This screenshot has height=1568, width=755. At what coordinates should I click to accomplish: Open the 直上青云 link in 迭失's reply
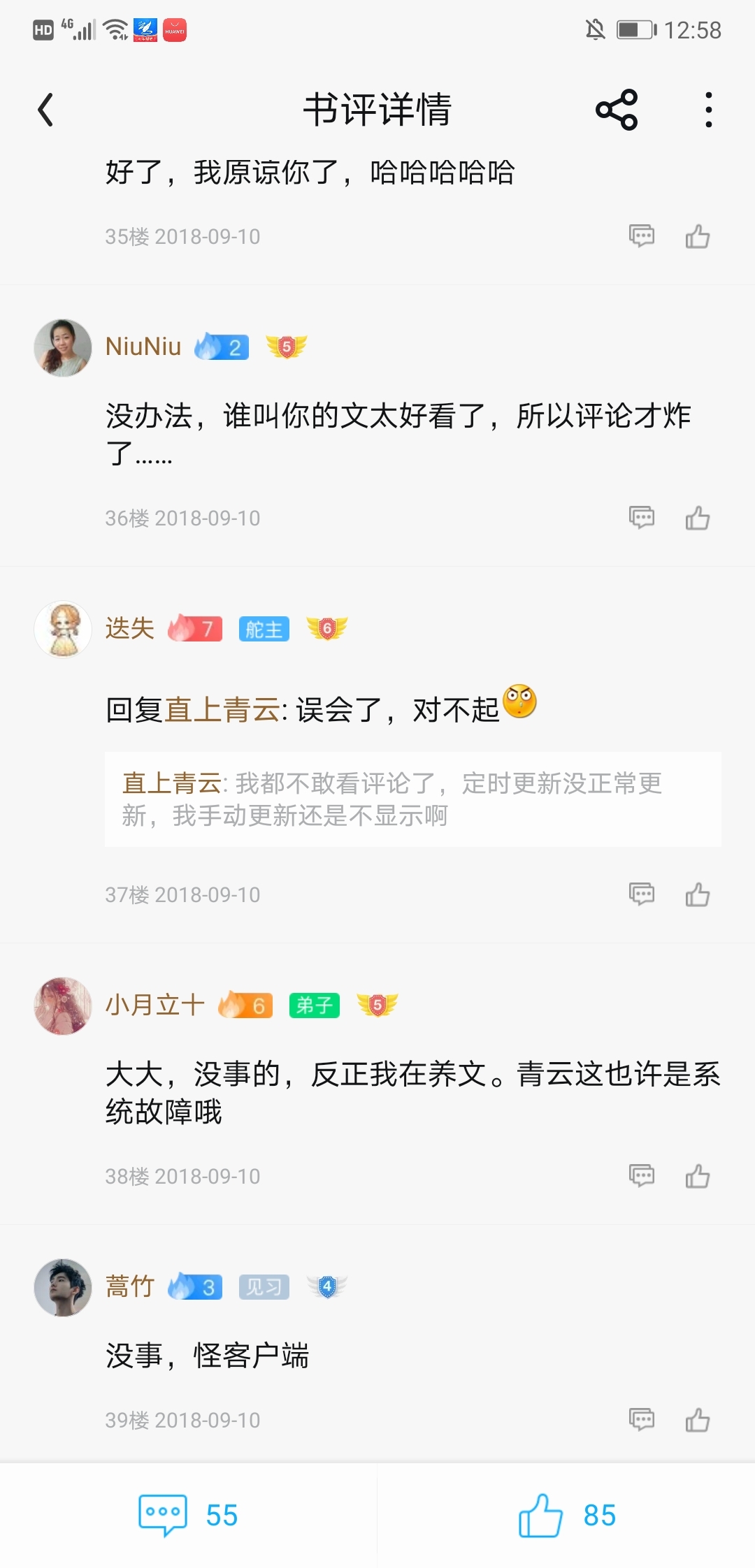(222, 710)
